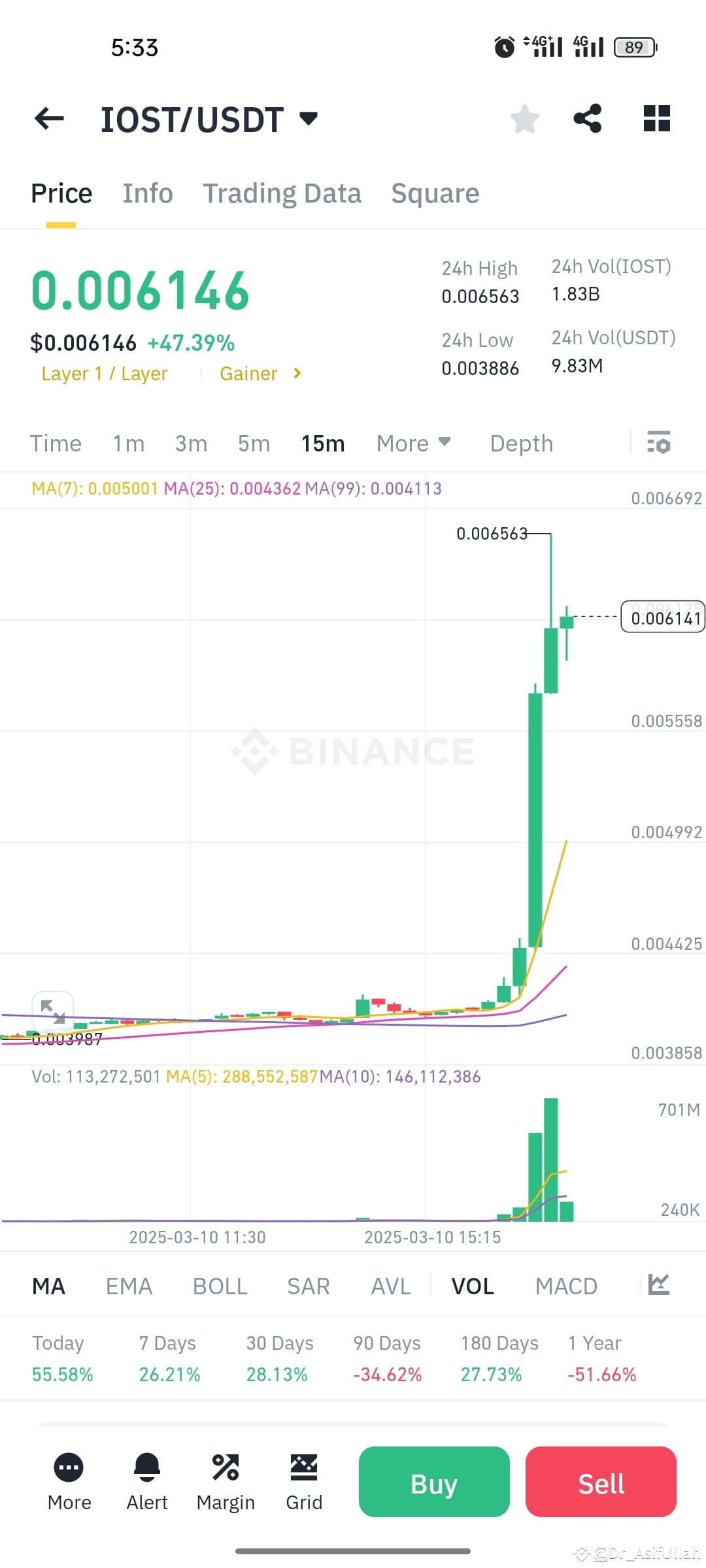Open the layout widgets icon top right
Screen dimensions: 706x1568
pyautogui.click(x=656, y=118)
